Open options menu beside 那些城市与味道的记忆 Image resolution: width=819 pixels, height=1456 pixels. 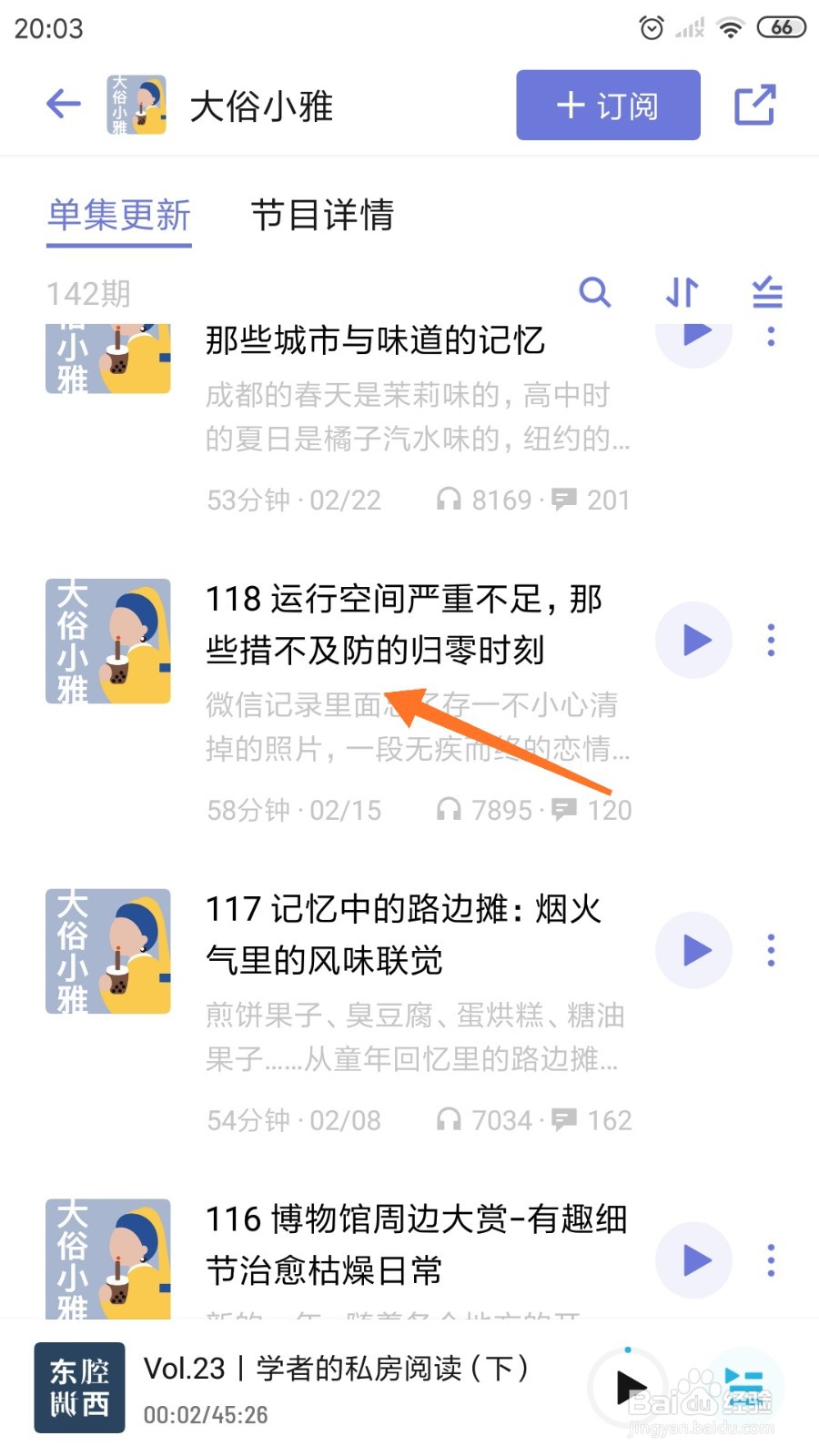771,339
